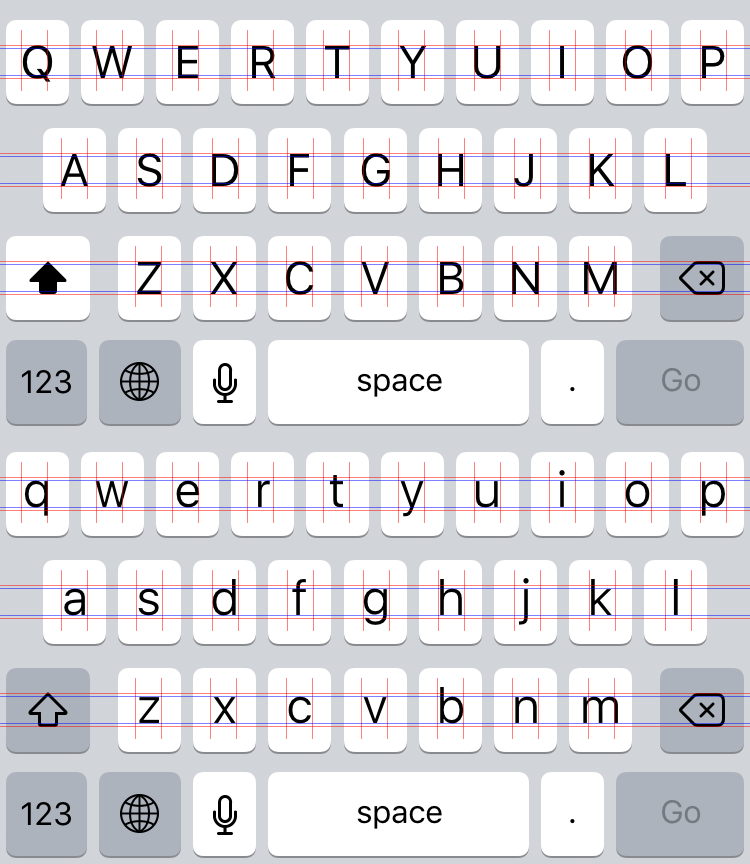The height and width of the screenshot is (864, 750).
Task: Select the letter Q on the uppercase keyboard
Action: 37,62
